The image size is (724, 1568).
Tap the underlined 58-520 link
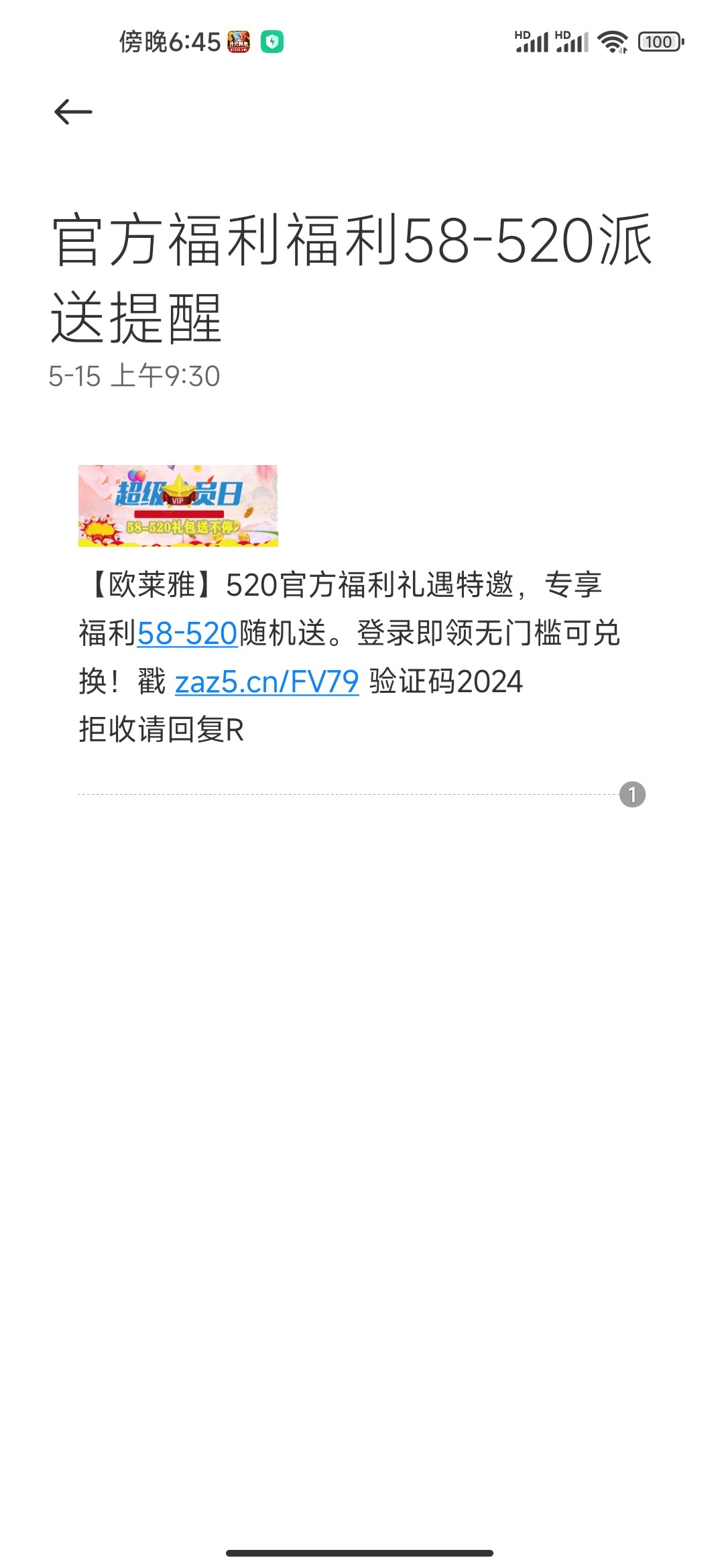tap(187, 634)
